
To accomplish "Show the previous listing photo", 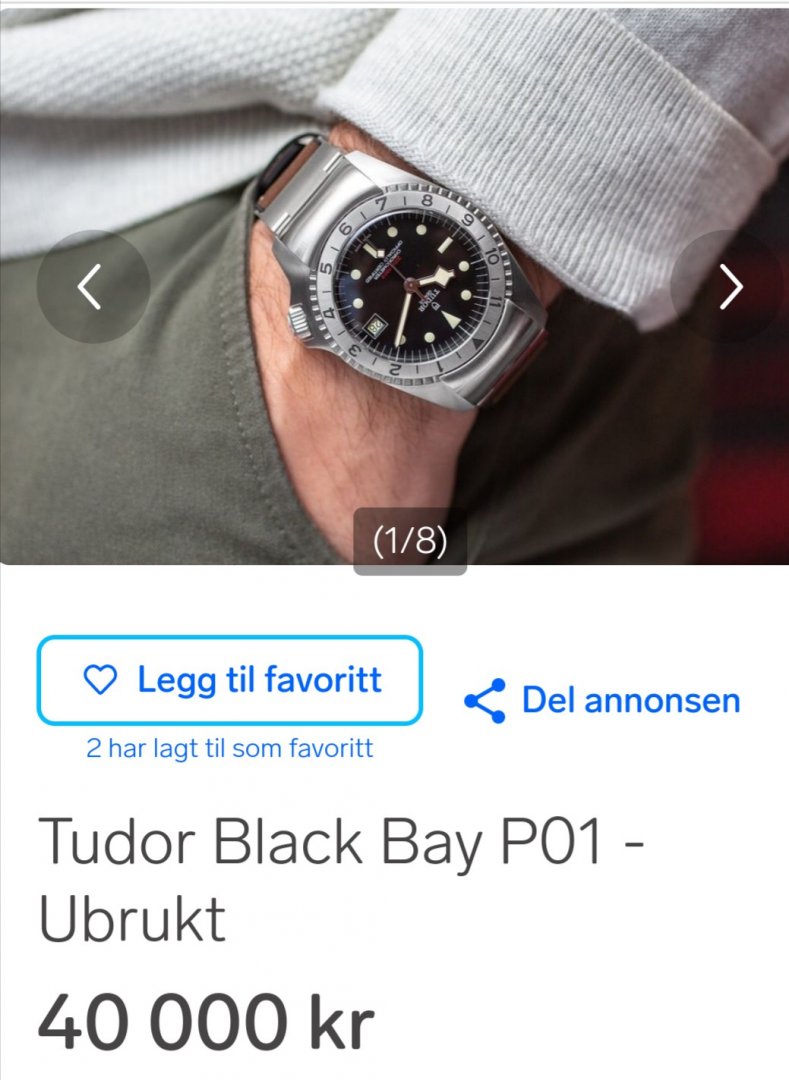I will pos(92,288).
